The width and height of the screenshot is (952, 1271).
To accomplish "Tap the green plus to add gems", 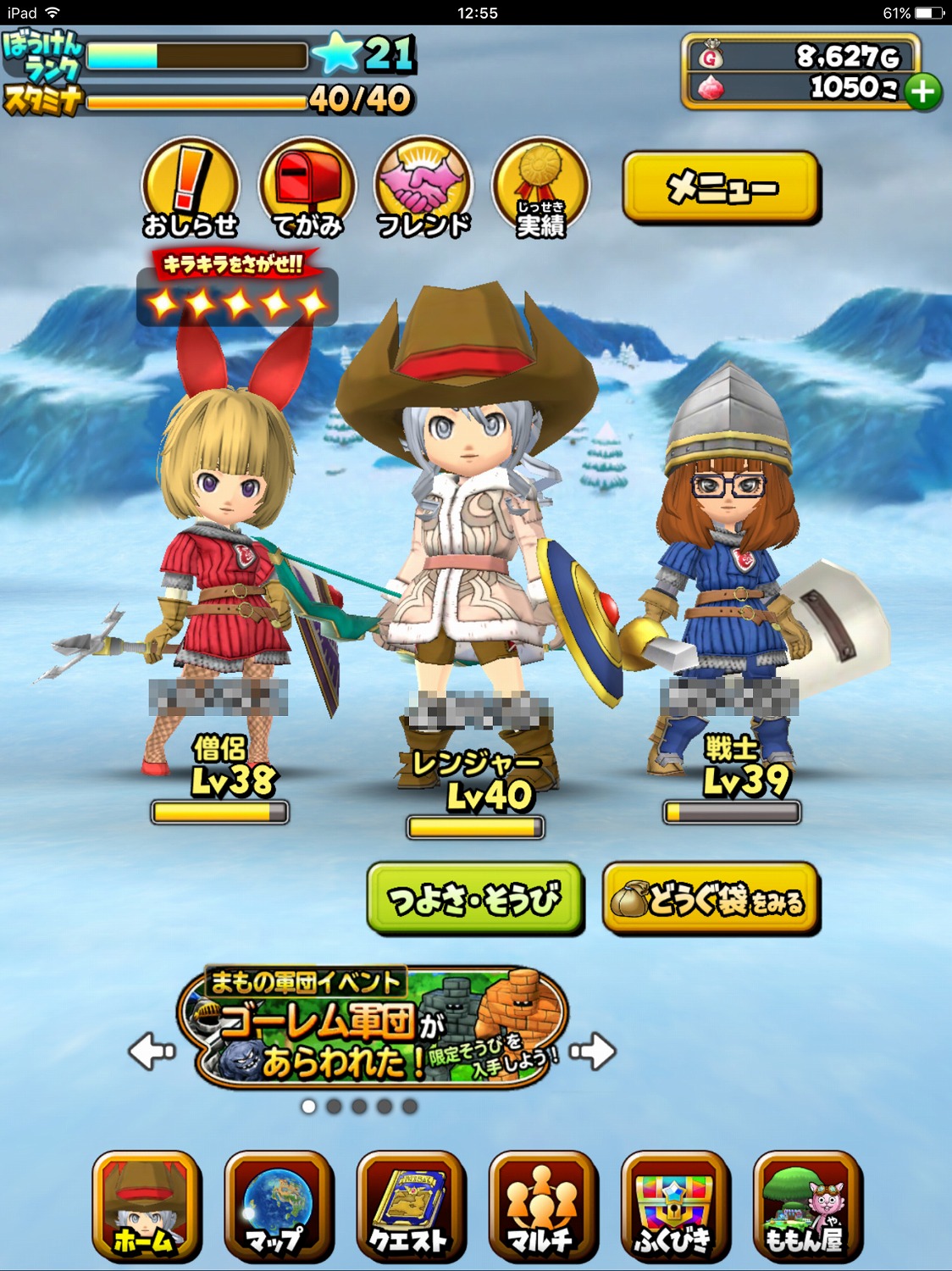I will [x=923, y=91].
